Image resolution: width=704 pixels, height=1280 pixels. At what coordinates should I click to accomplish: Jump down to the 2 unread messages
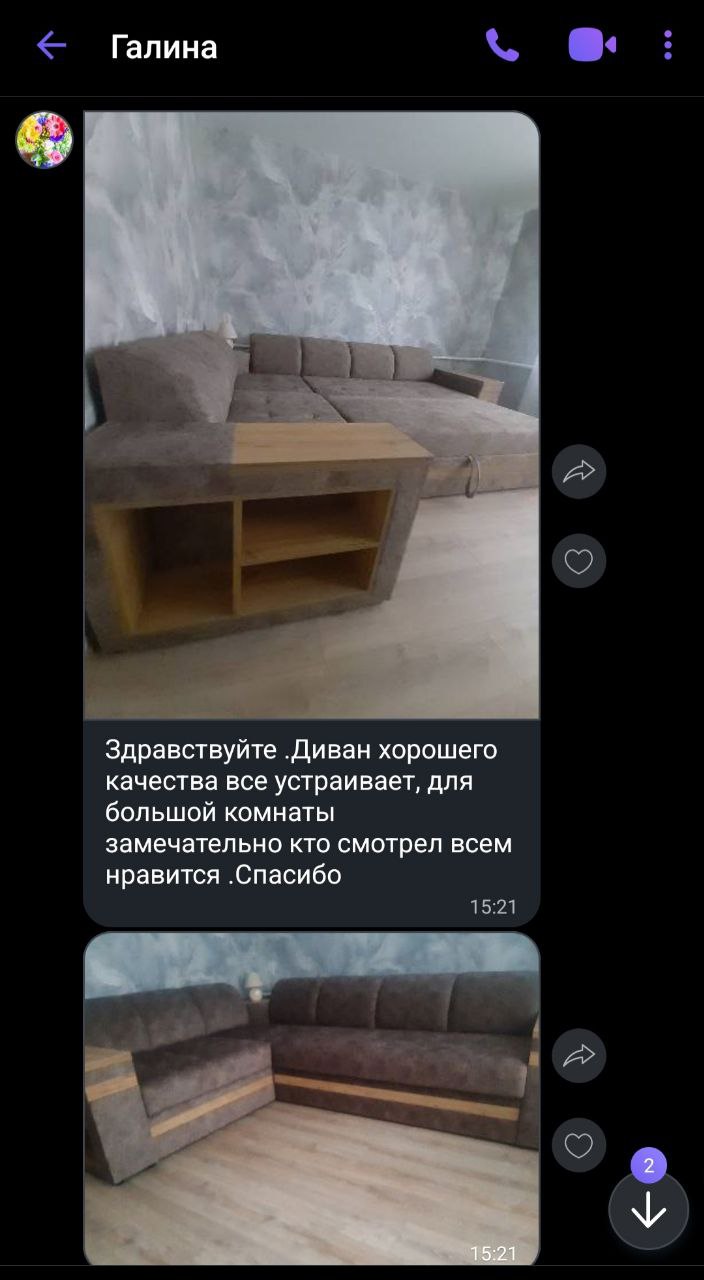tap(649, 1211)
